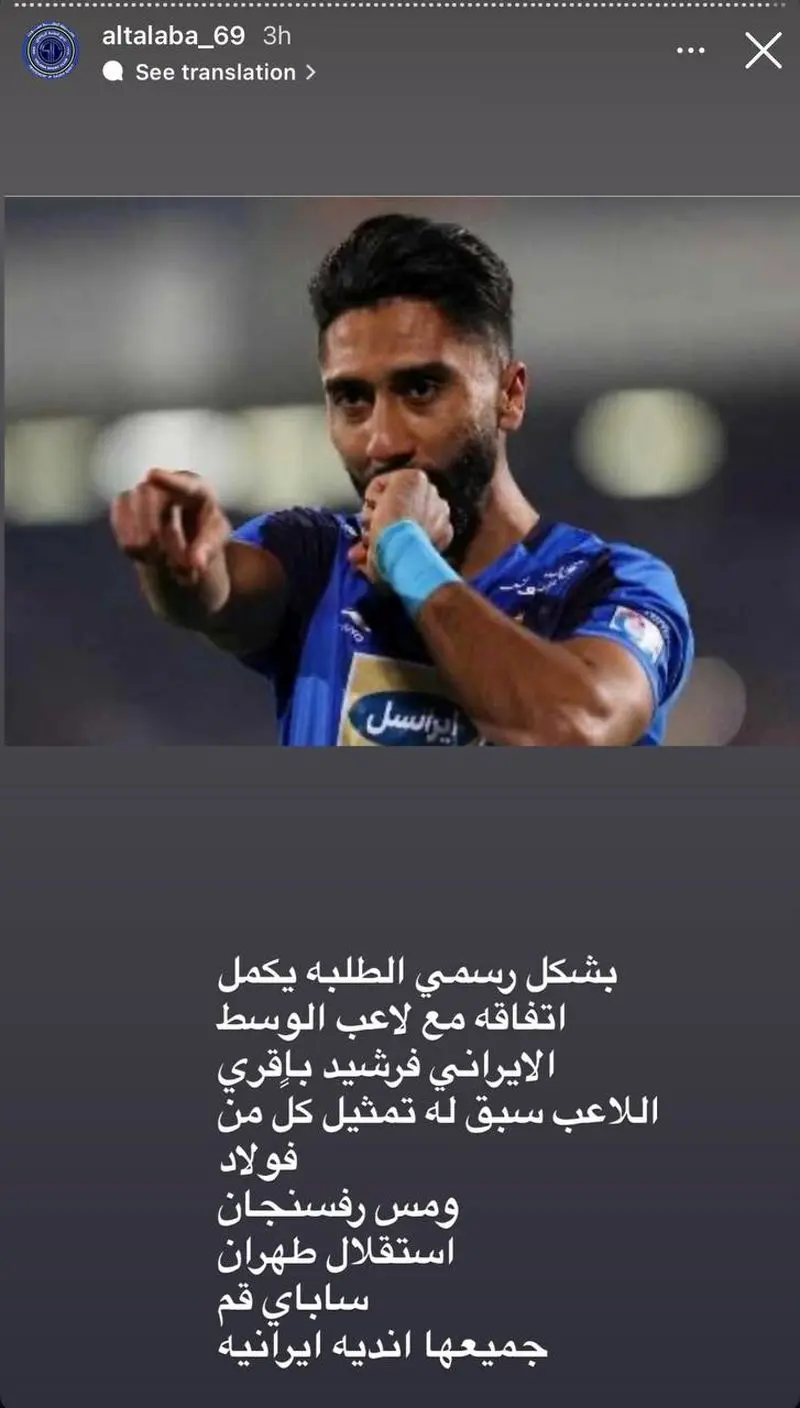Open altalaba_69 profile picture
The width and height of the screenshot is (800, 1408).
pos(50,51)
